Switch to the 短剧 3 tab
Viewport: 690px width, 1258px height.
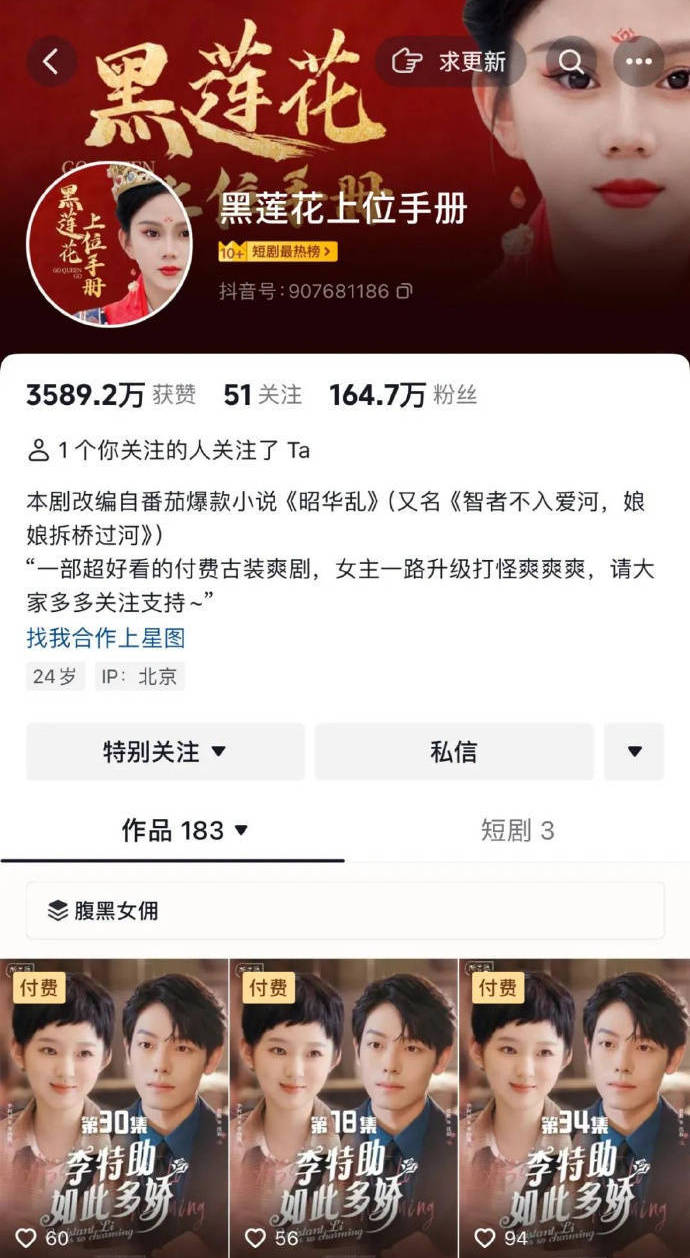click(517, 831)
